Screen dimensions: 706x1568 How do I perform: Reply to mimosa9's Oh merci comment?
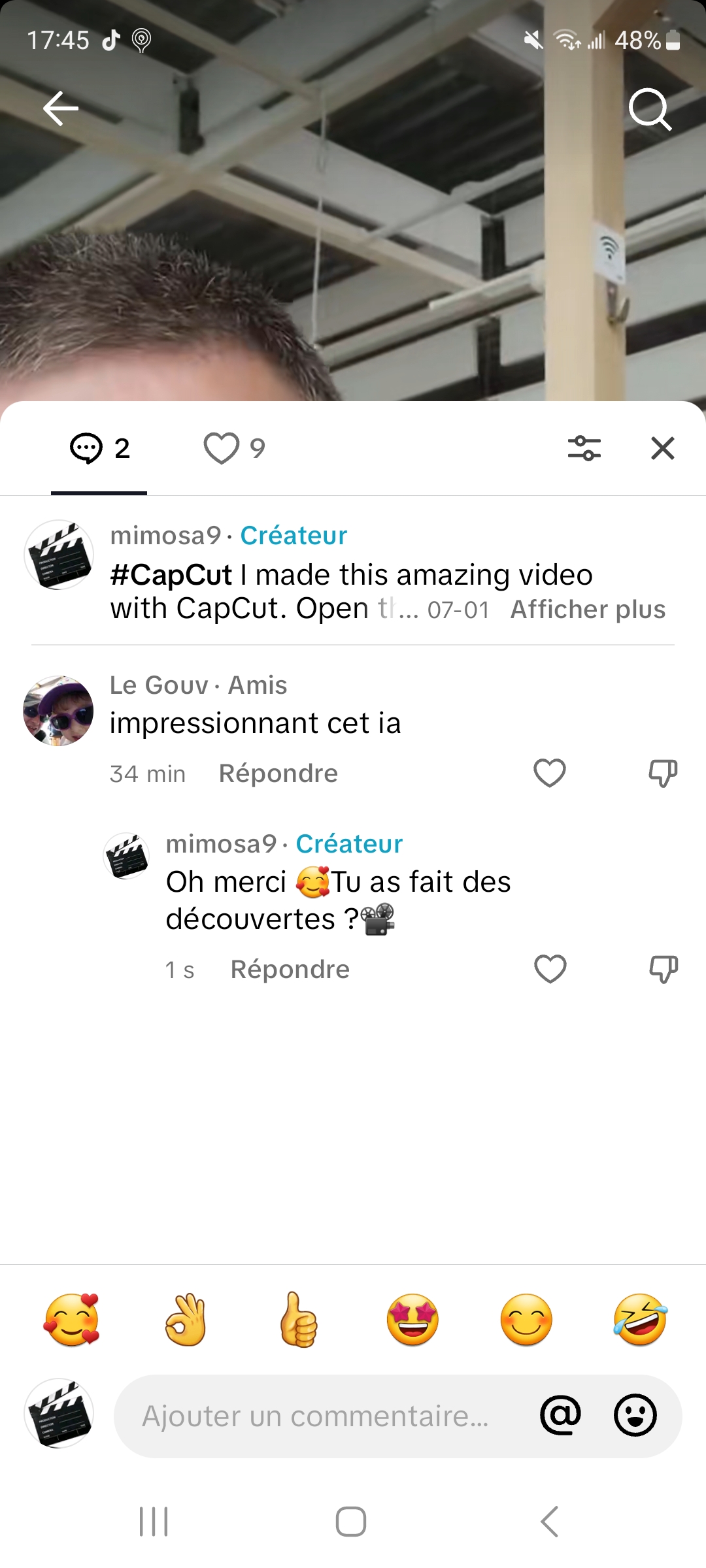pyautogui.click(x=290, y=970)
